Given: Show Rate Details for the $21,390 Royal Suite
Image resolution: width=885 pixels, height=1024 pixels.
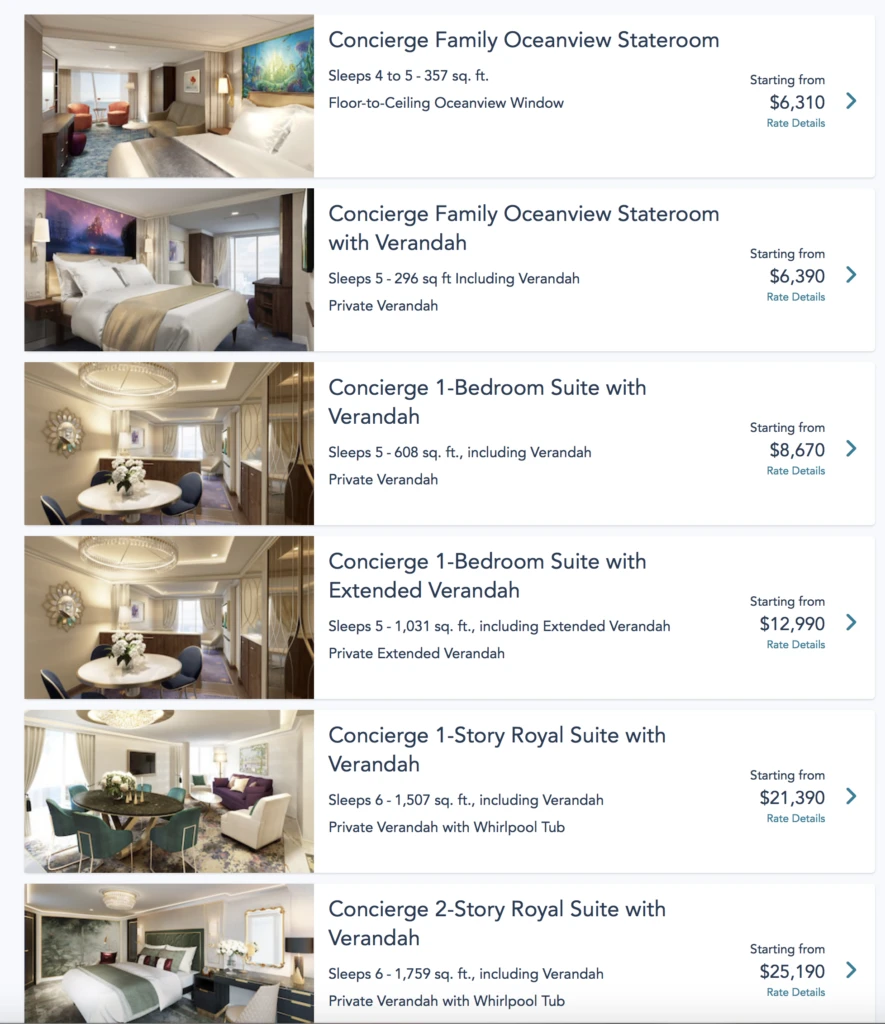Looking at the screenshot, I should click(795, 819).
